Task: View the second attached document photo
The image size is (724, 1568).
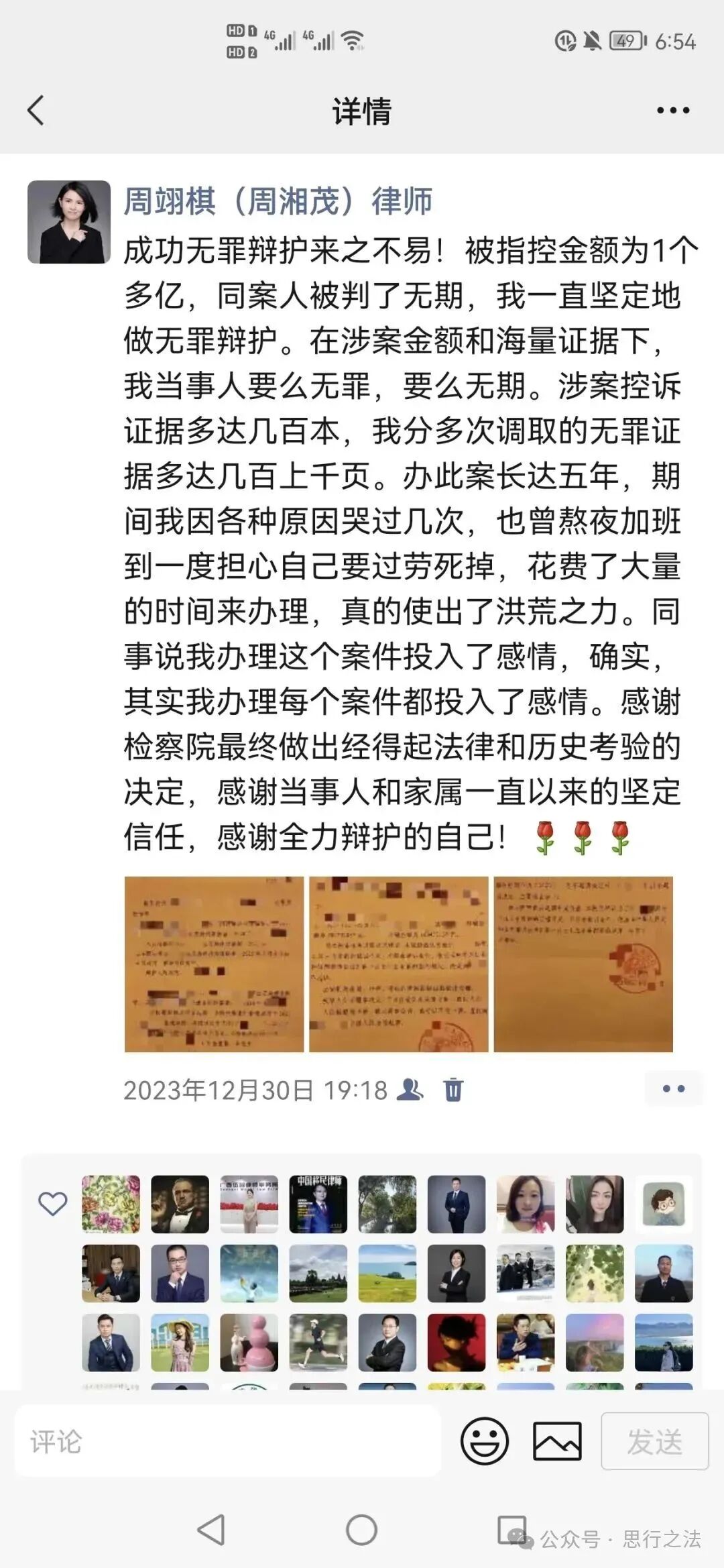Action: tap(398, 964)
